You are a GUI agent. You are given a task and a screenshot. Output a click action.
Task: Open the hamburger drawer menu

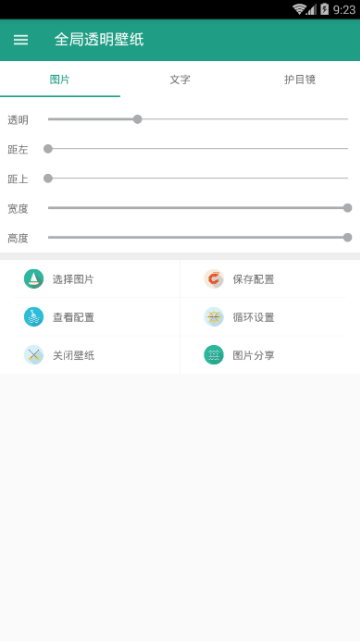(21, 40)
